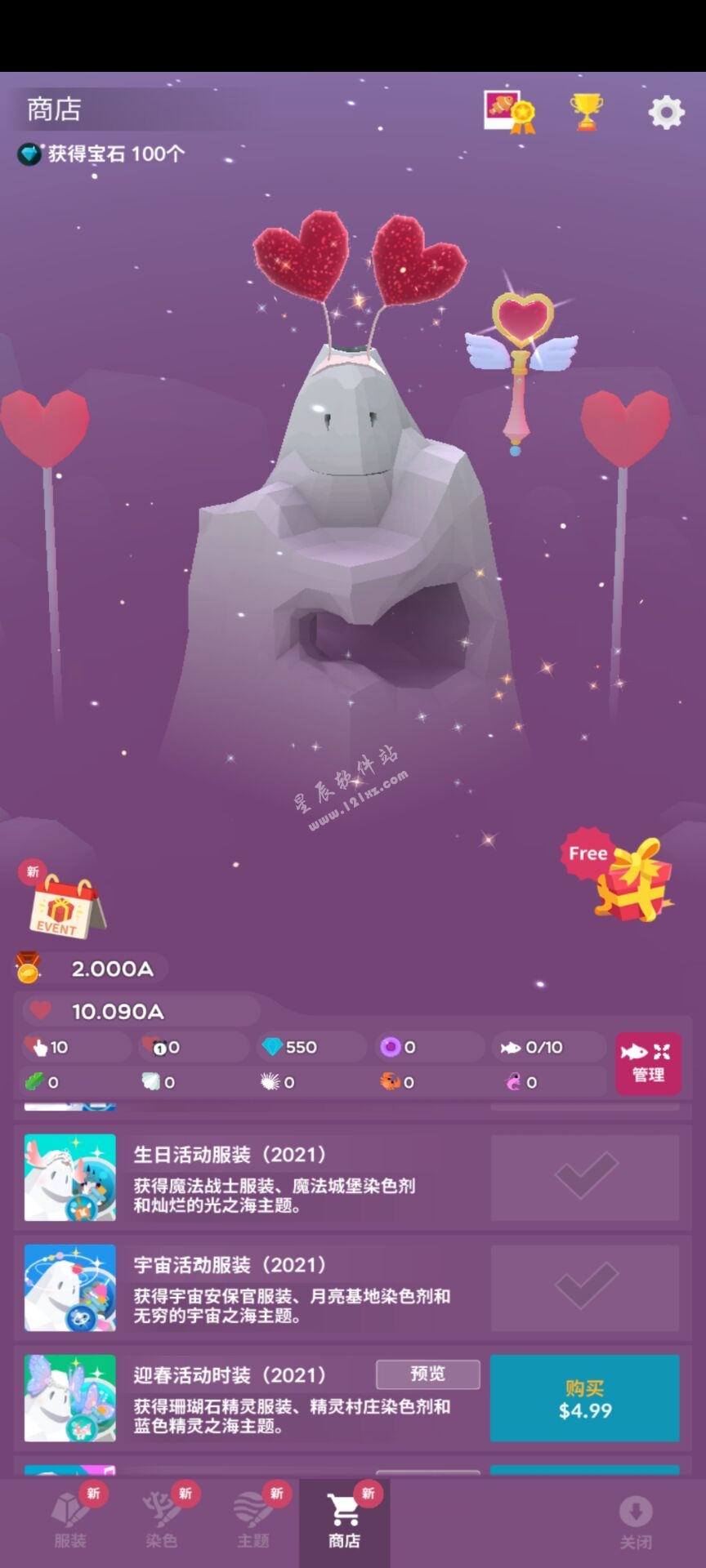Tap the 管理 fish manage button

(x=648, y=1062)
